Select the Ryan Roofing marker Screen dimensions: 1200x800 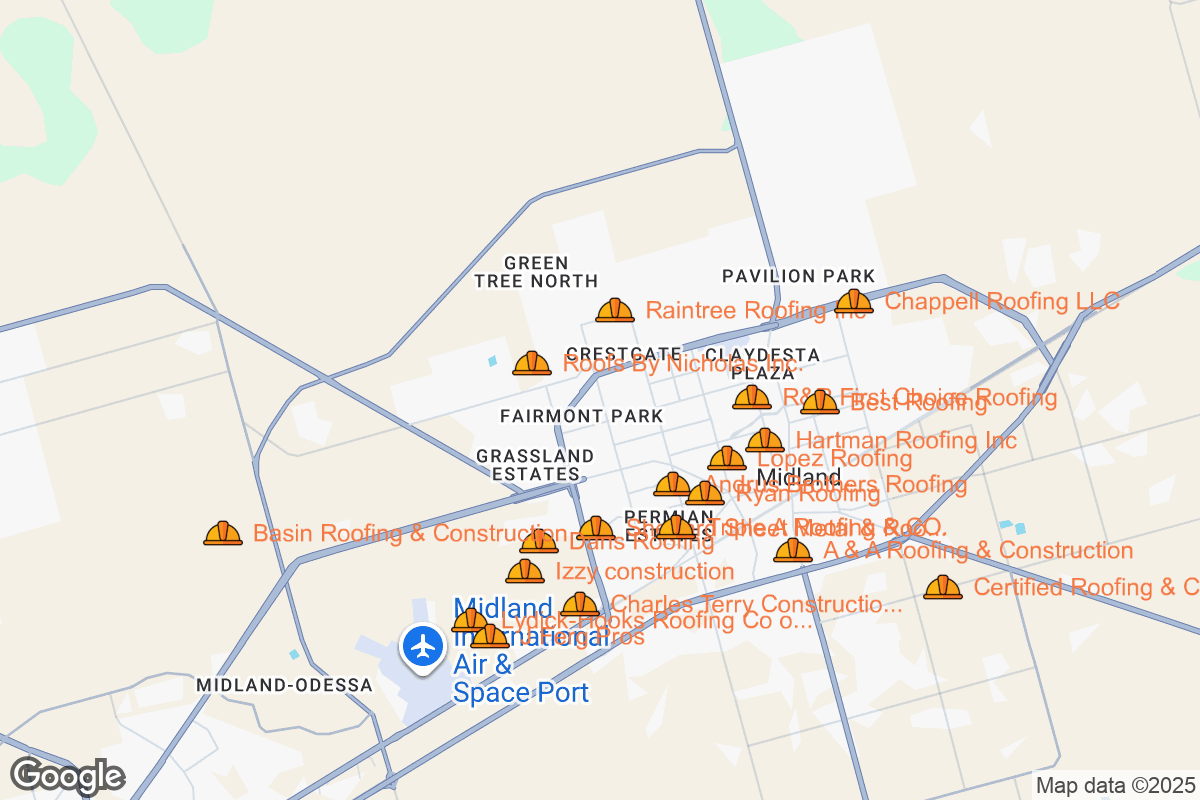pos(705,494)
